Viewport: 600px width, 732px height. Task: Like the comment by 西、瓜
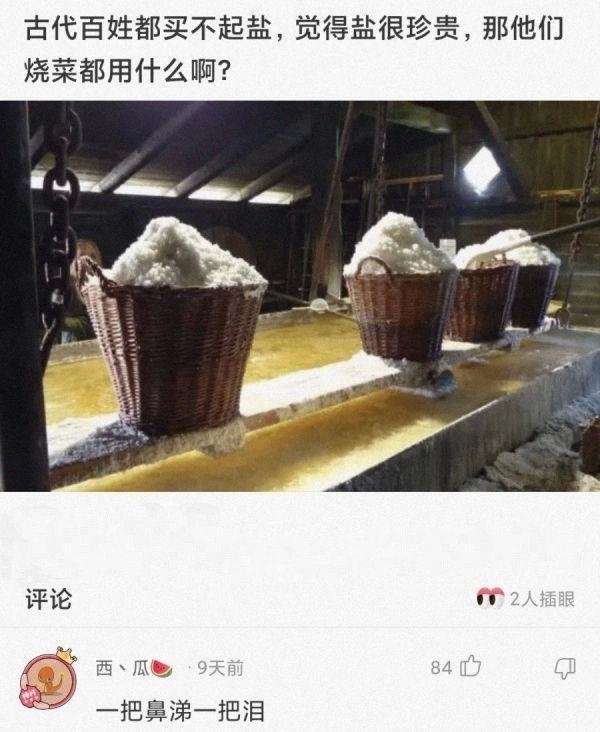coord(469,666)
